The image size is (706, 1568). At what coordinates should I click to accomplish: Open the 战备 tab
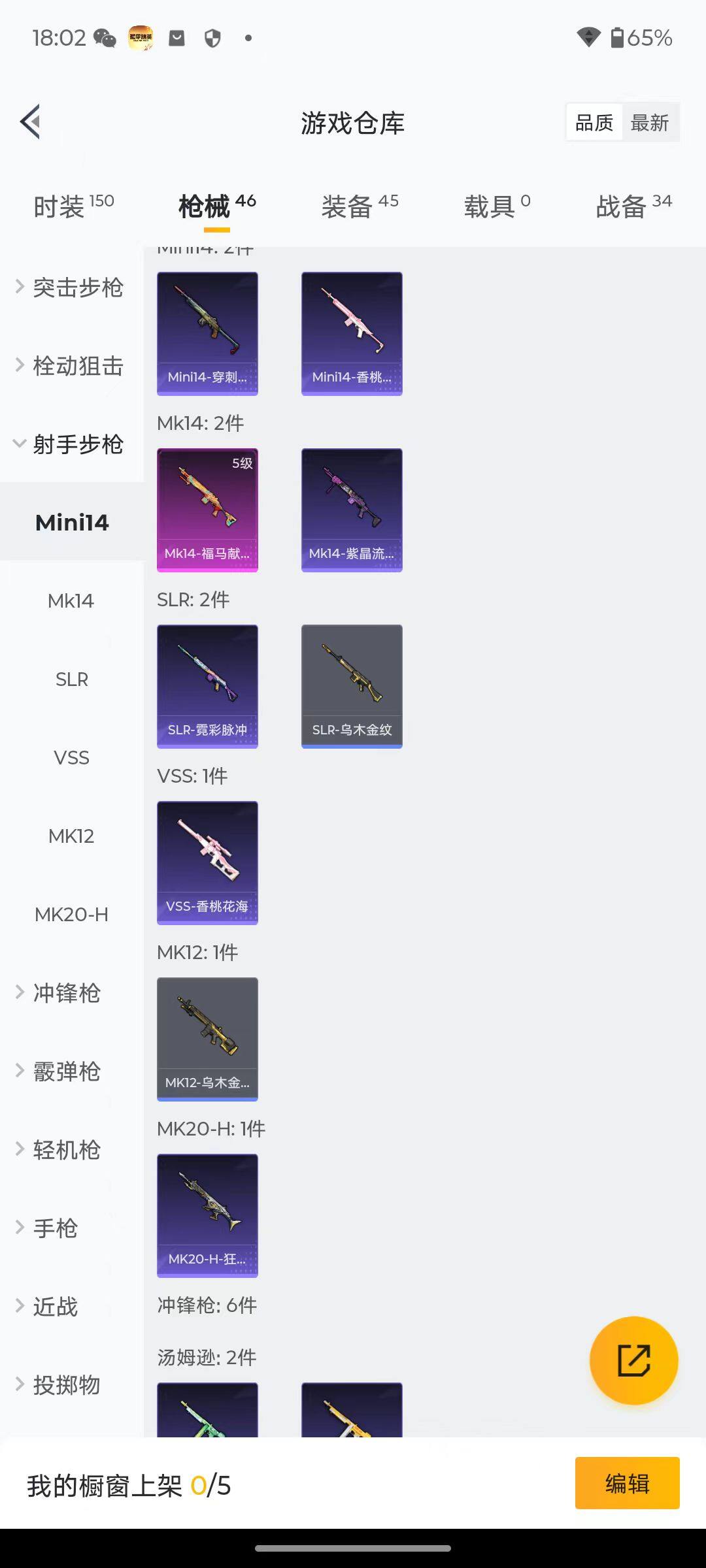pyautogui.click(x=621, y=204)
